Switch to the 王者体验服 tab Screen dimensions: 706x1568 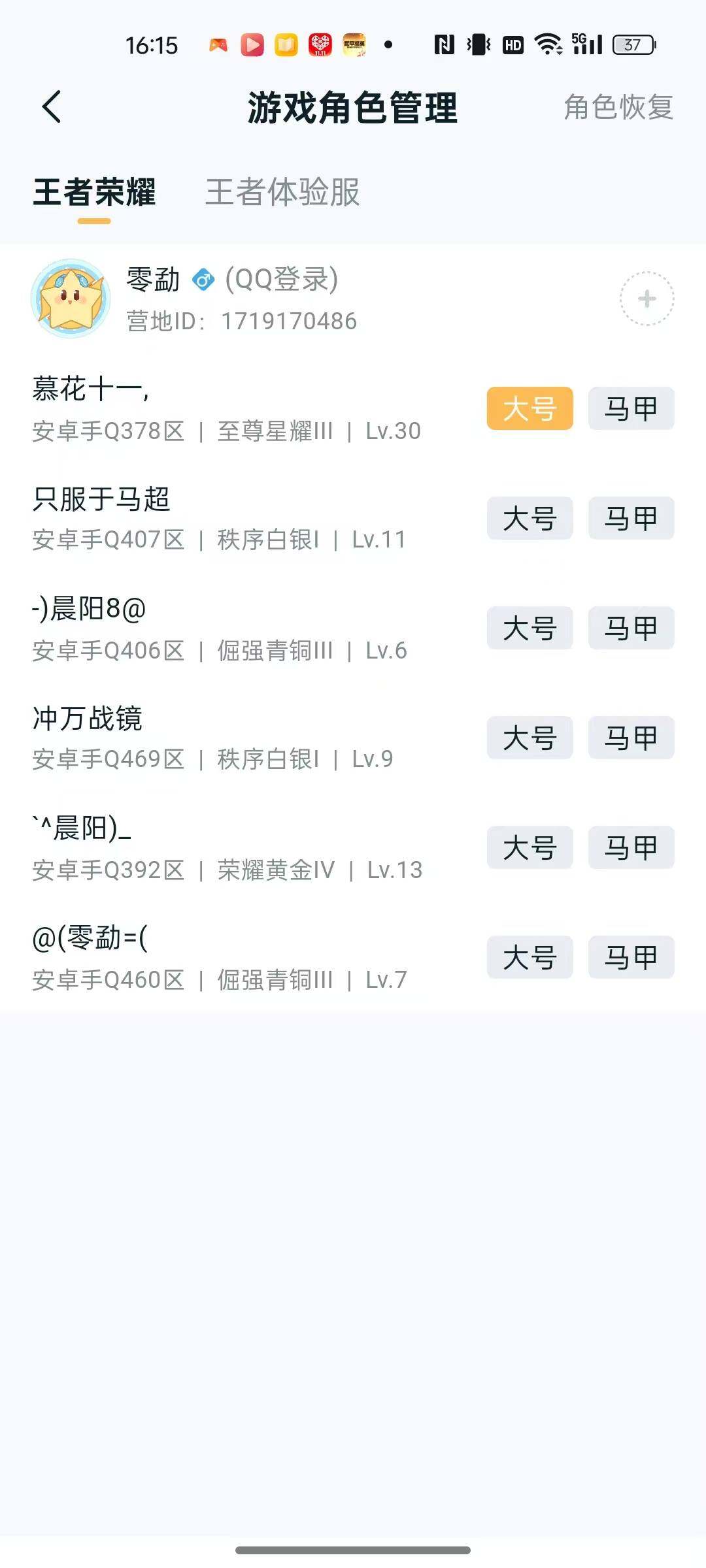tap(284, 193)
